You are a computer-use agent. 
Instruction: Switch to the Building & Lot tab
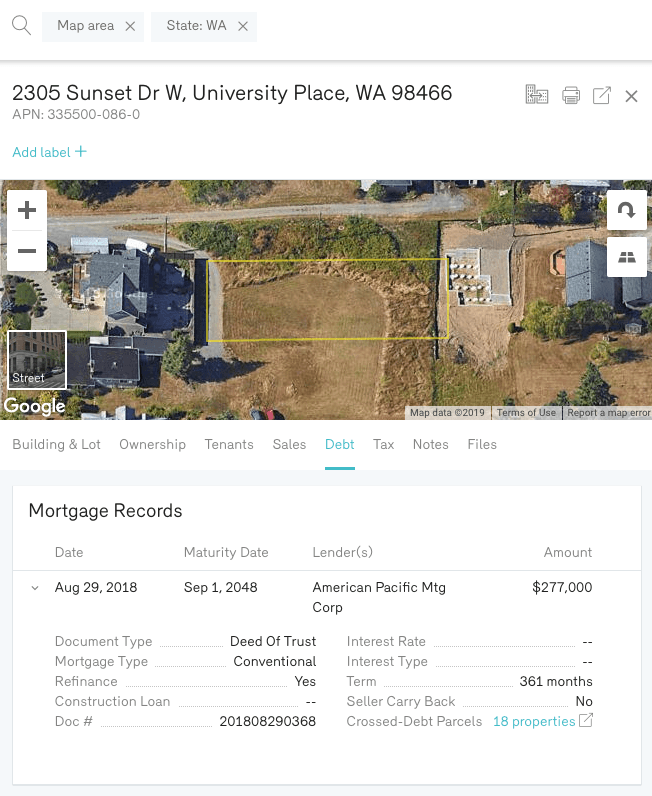pyautogui.click(x=56, y=444)
